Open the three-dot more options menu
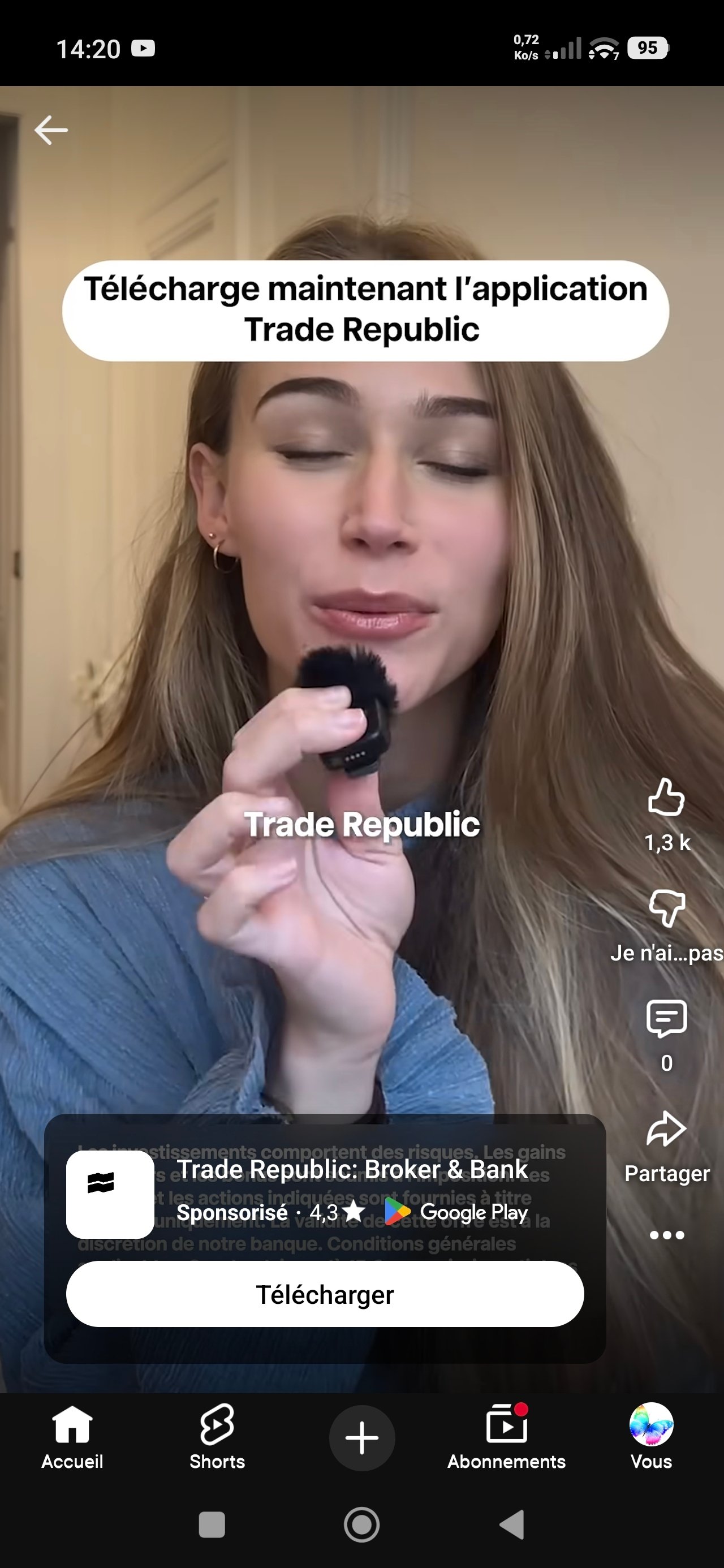The height and width of the screenshot is (1568, 724). (666, 1235)
